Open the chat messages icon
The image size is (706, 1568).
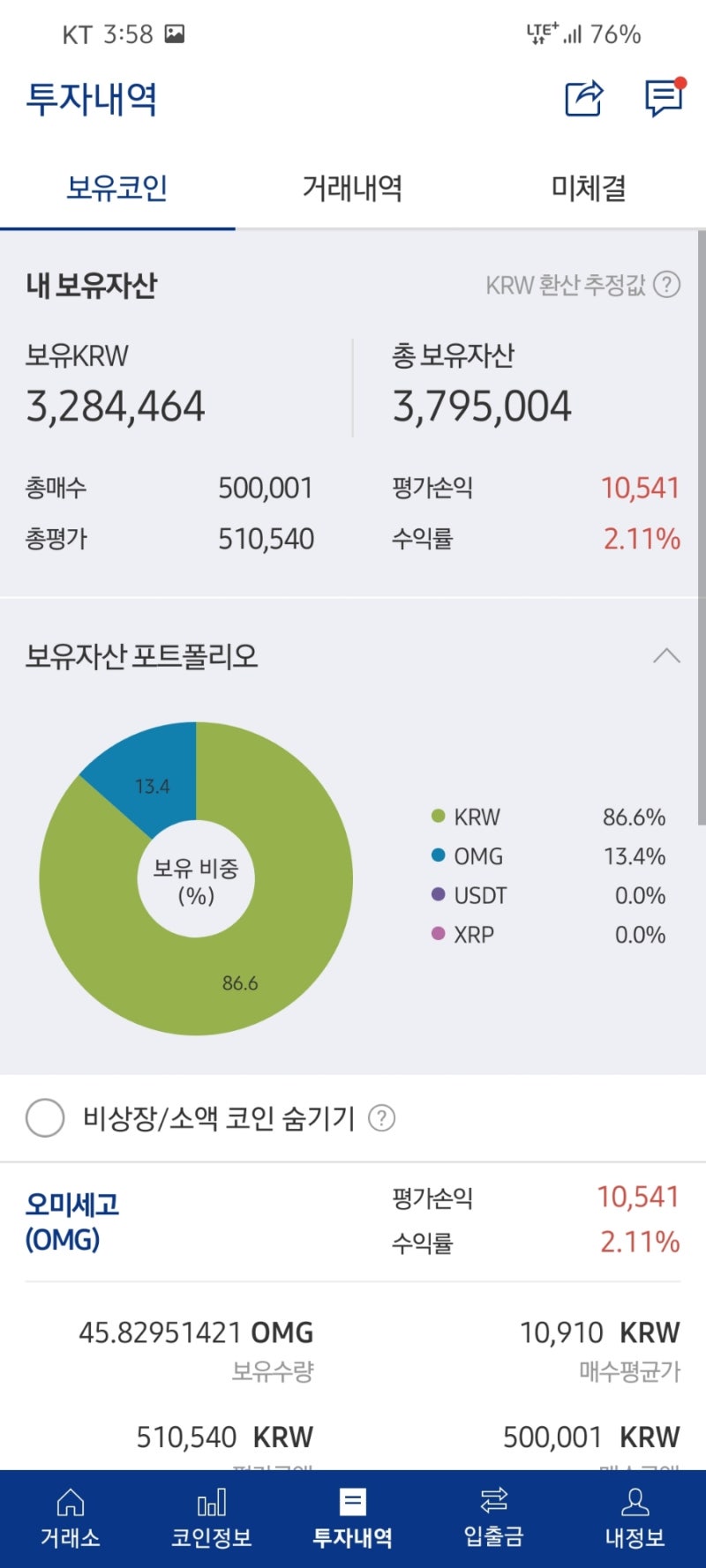pos(665,97)
